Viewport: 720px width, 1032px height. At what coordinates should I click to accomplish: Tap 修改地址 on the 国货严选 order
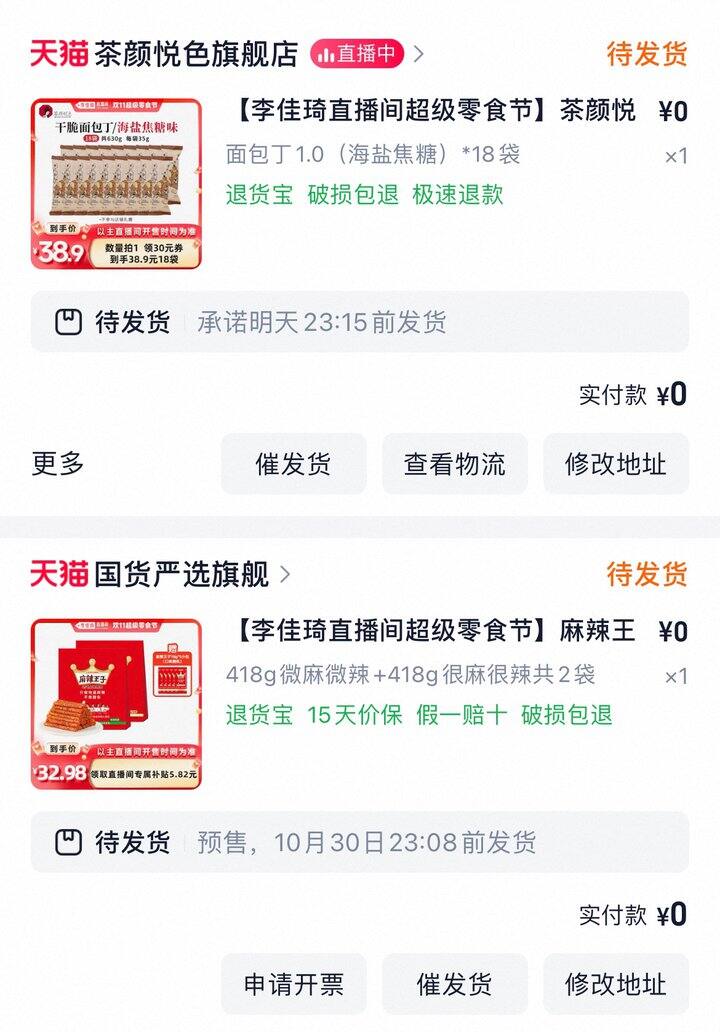tap(615, 984)
